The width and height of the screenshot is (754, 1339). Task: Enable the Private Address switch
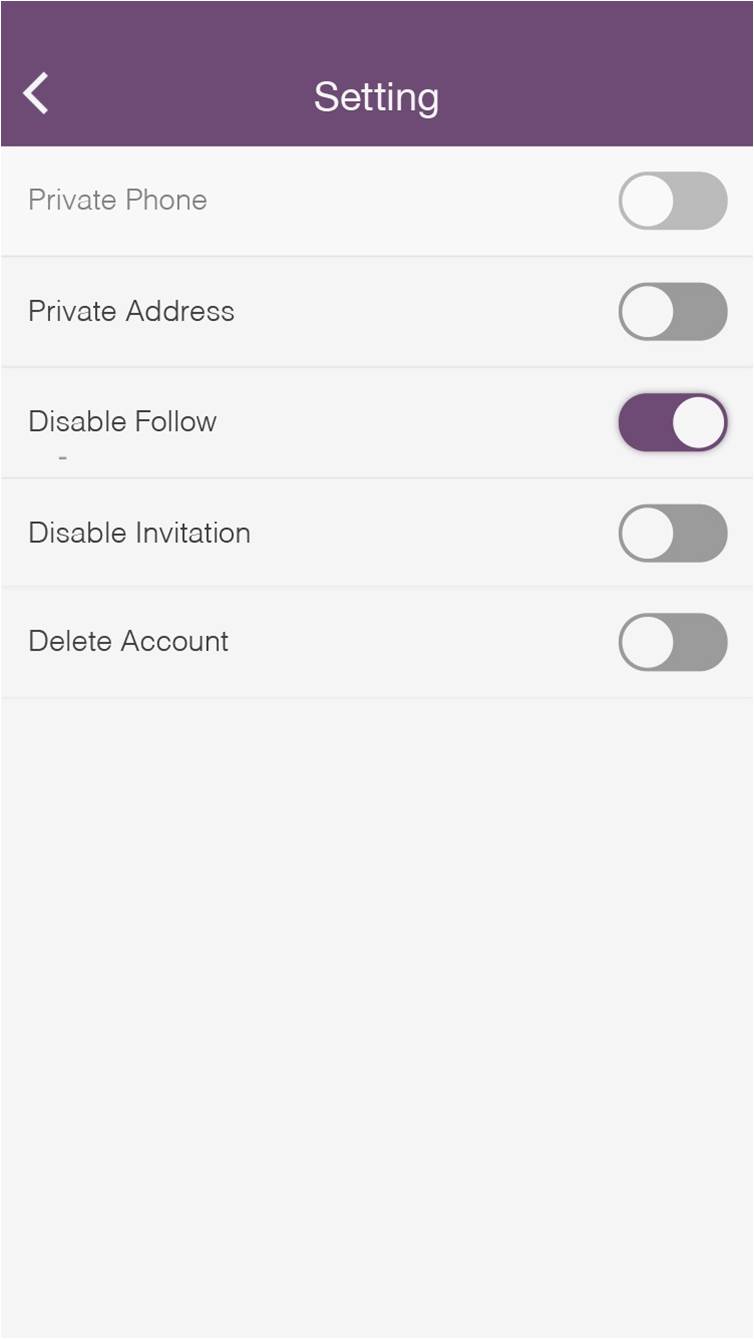click(672, 312)
